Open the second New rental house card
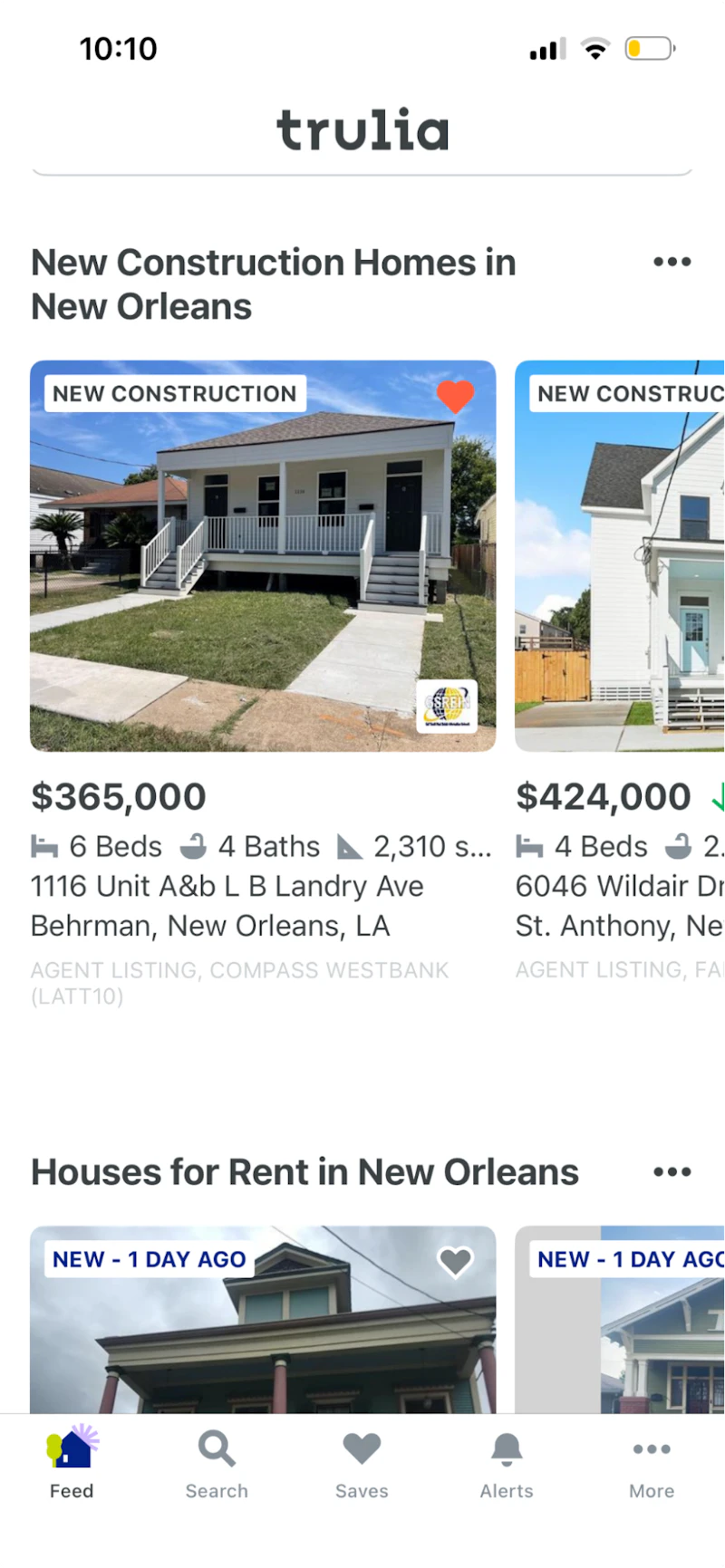725x1568 pixels. [x=620, y=1320]
